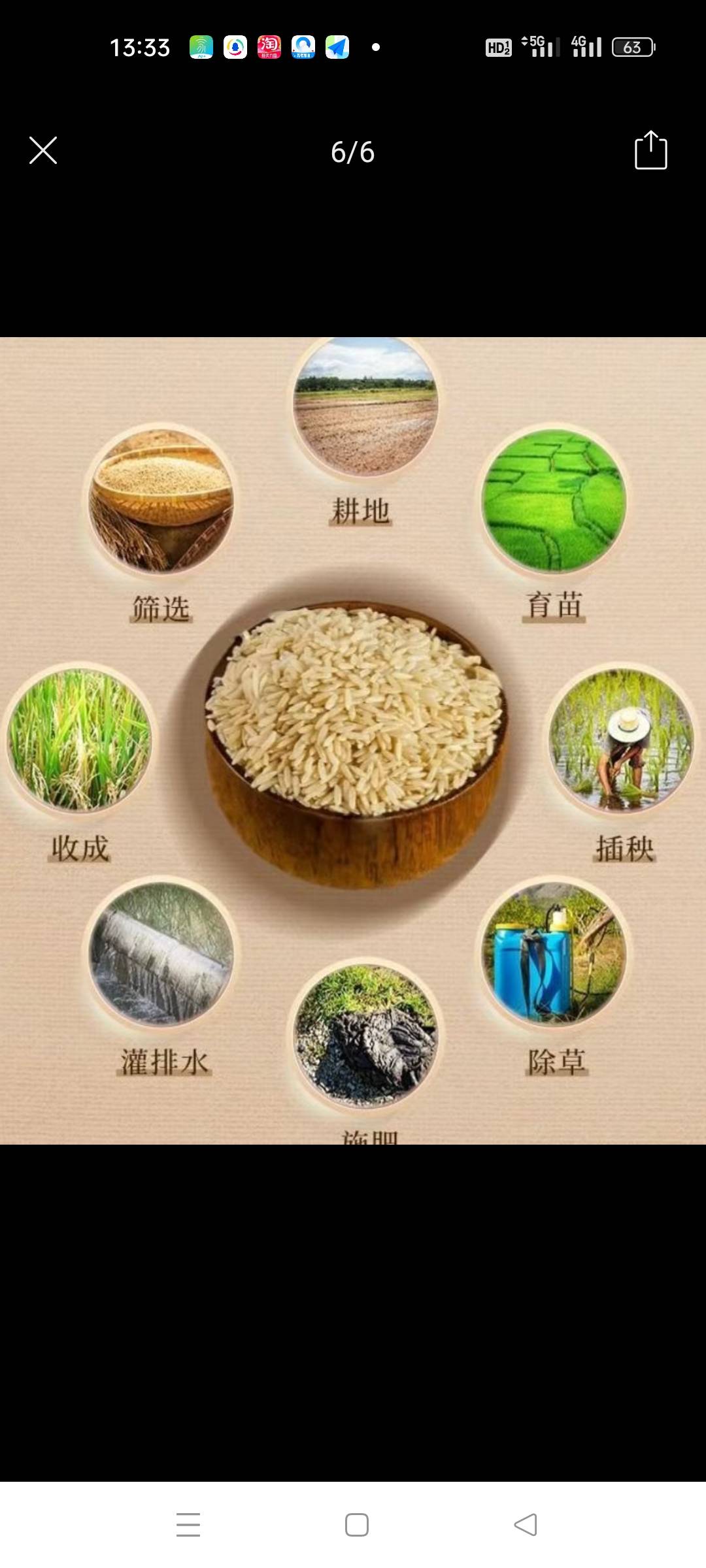The image size is (706, 1568).
Task: Go to the home screen
Action: coord(356,1524)
